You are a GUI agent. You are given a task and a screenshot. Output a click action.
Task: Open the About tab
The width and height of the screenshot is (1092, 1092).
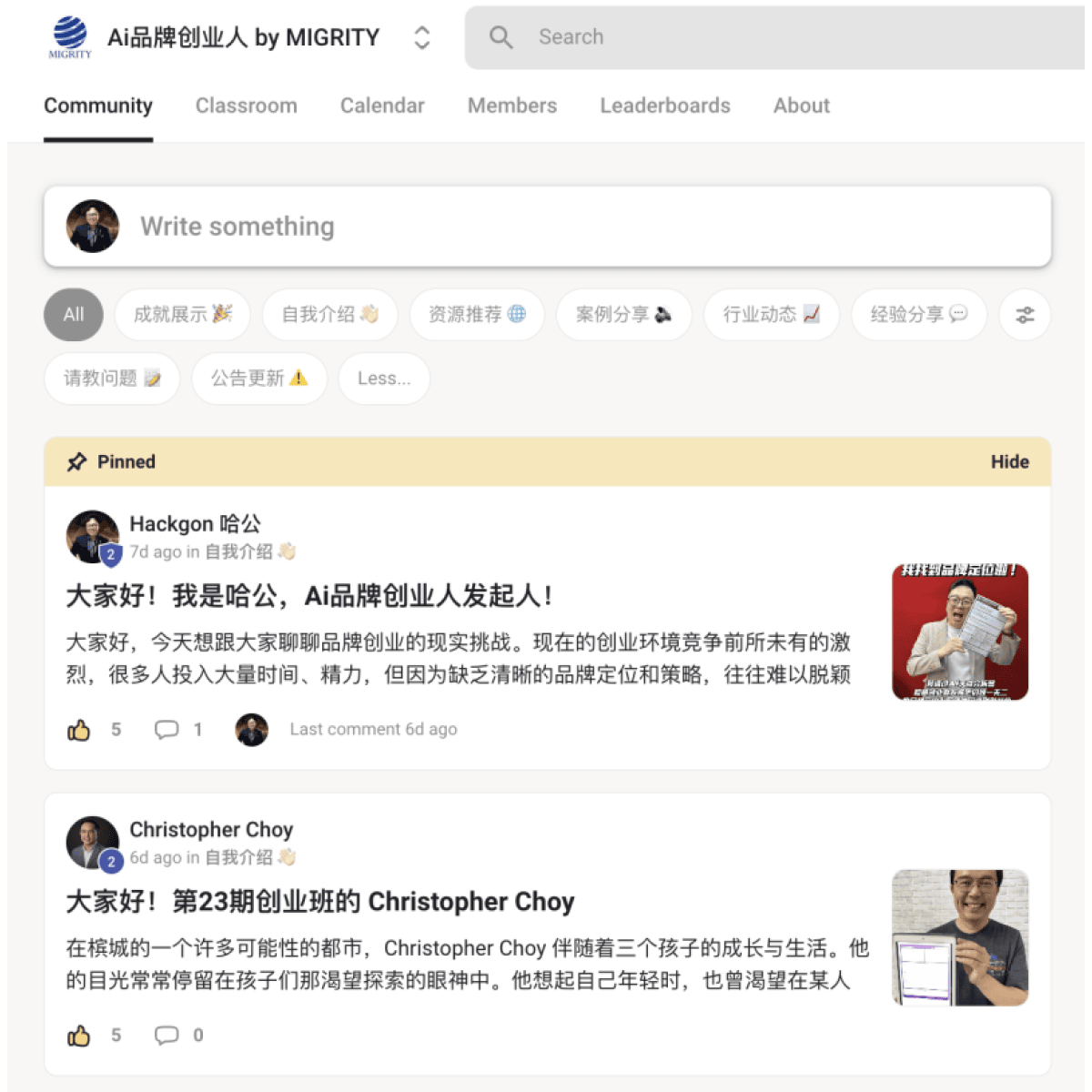801,106
